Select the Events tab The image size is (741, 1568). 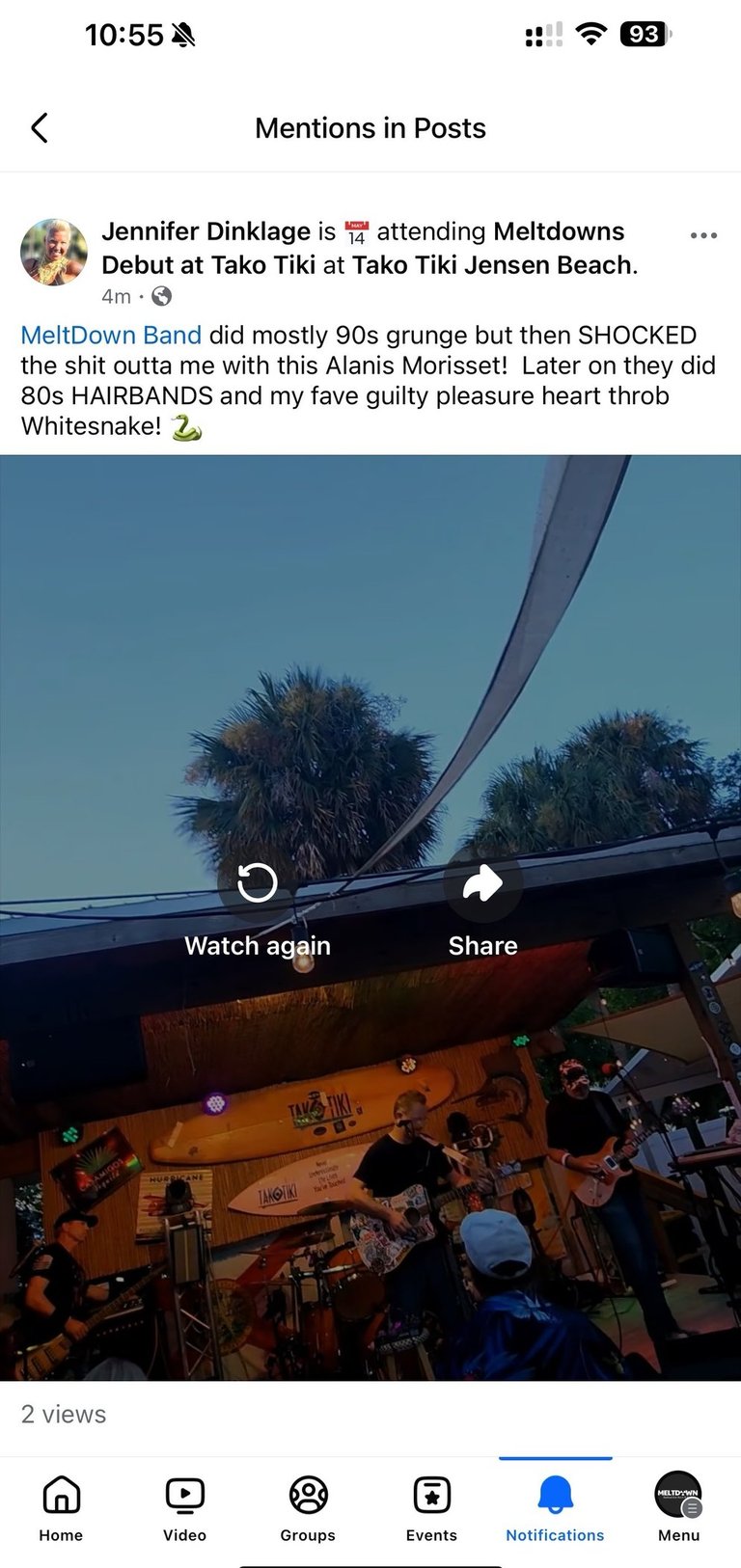431,1509
